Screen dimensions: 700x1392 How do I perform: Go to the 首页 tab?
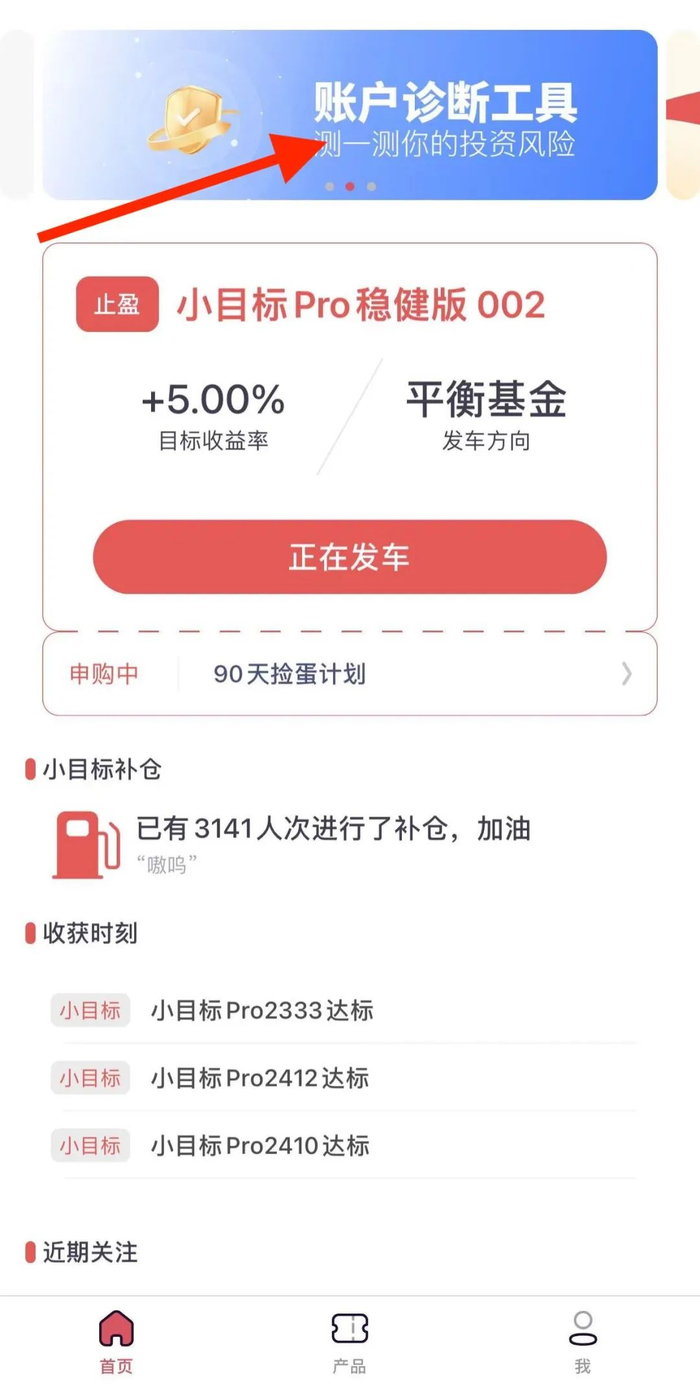point(116,1342)
